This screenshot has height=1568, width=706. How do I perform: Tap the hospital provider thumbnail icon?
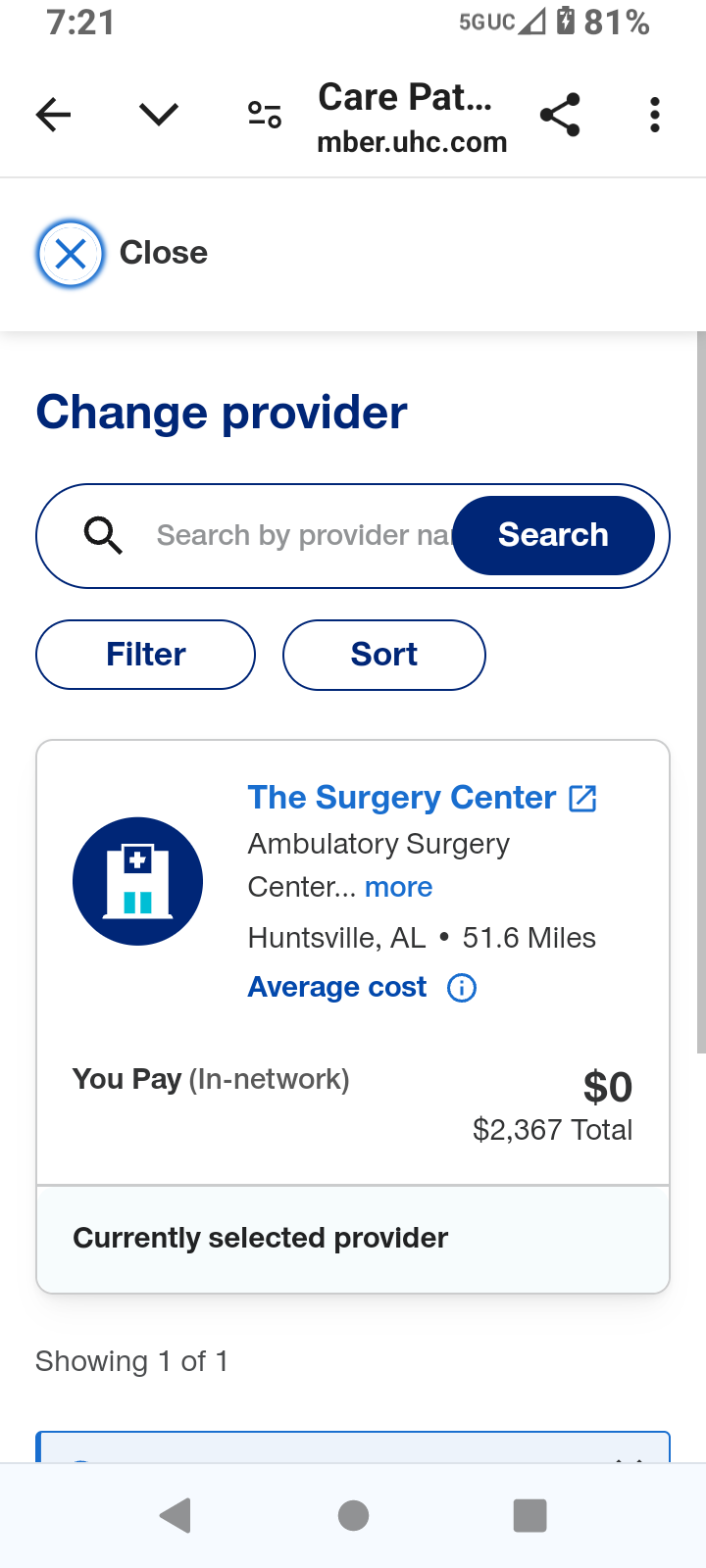137,880
